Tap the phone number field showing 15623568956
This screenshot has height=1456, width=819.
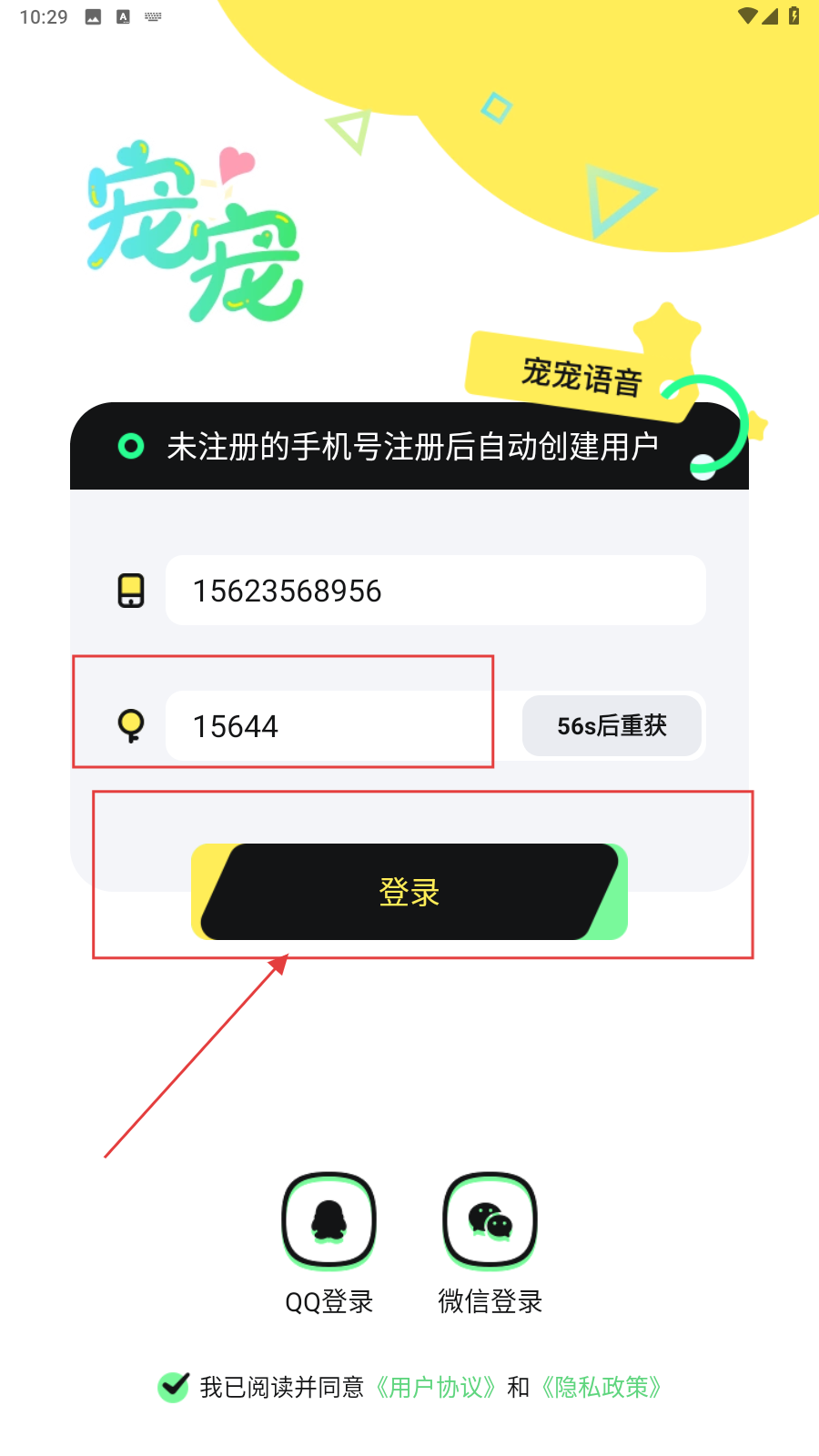click(435, 591)
